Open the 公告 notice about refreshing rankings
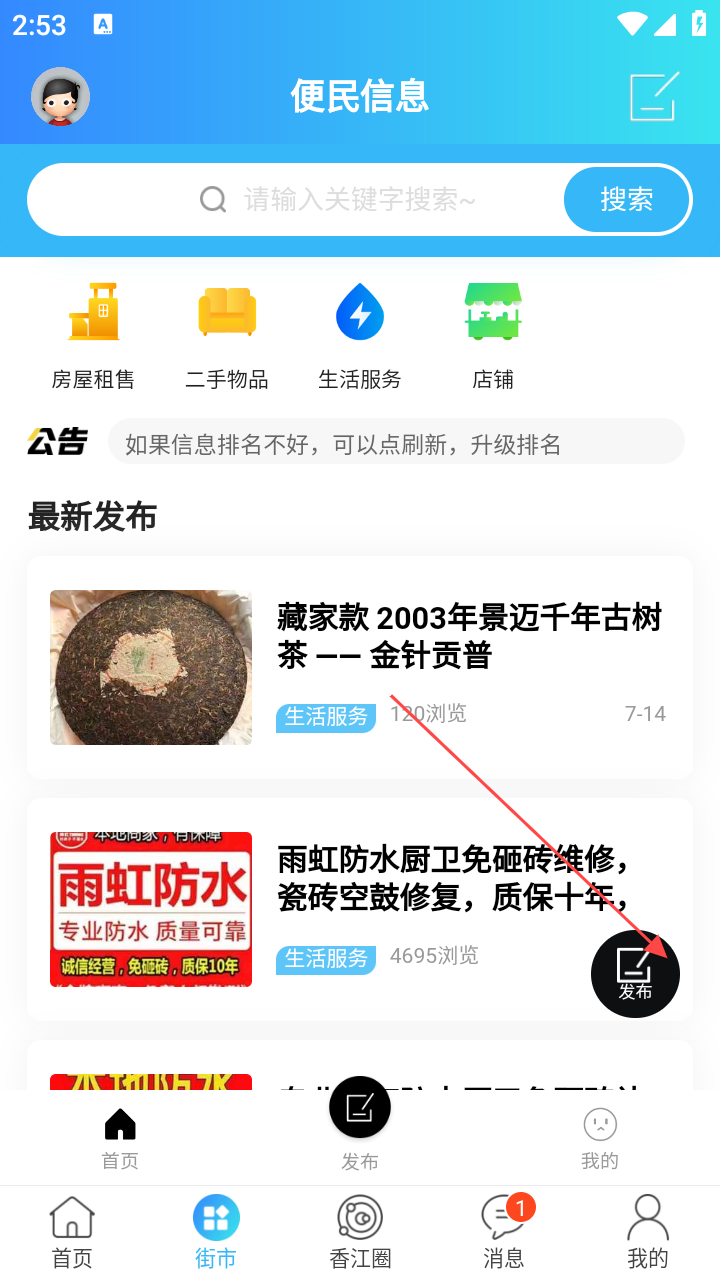The width and height of the screenshot is (720, 1280). point(396,442)
